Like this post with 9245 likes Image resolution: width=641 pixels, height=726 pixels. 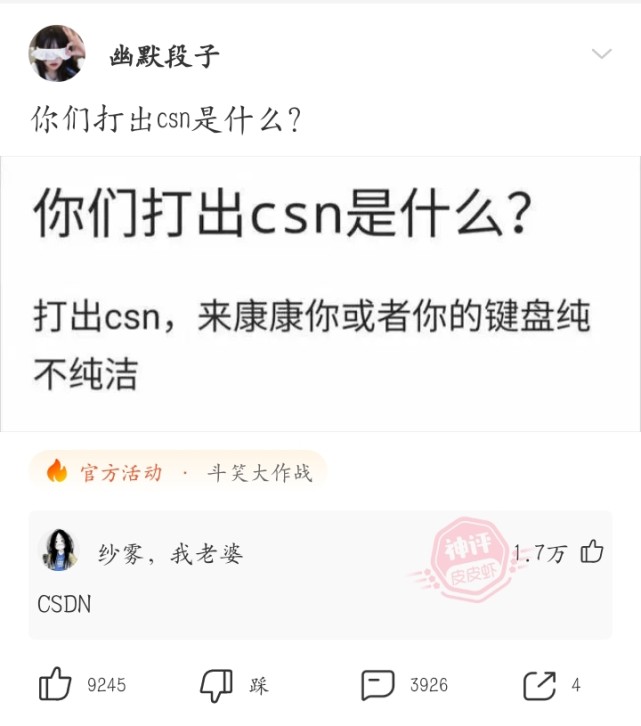click(56, 685)
